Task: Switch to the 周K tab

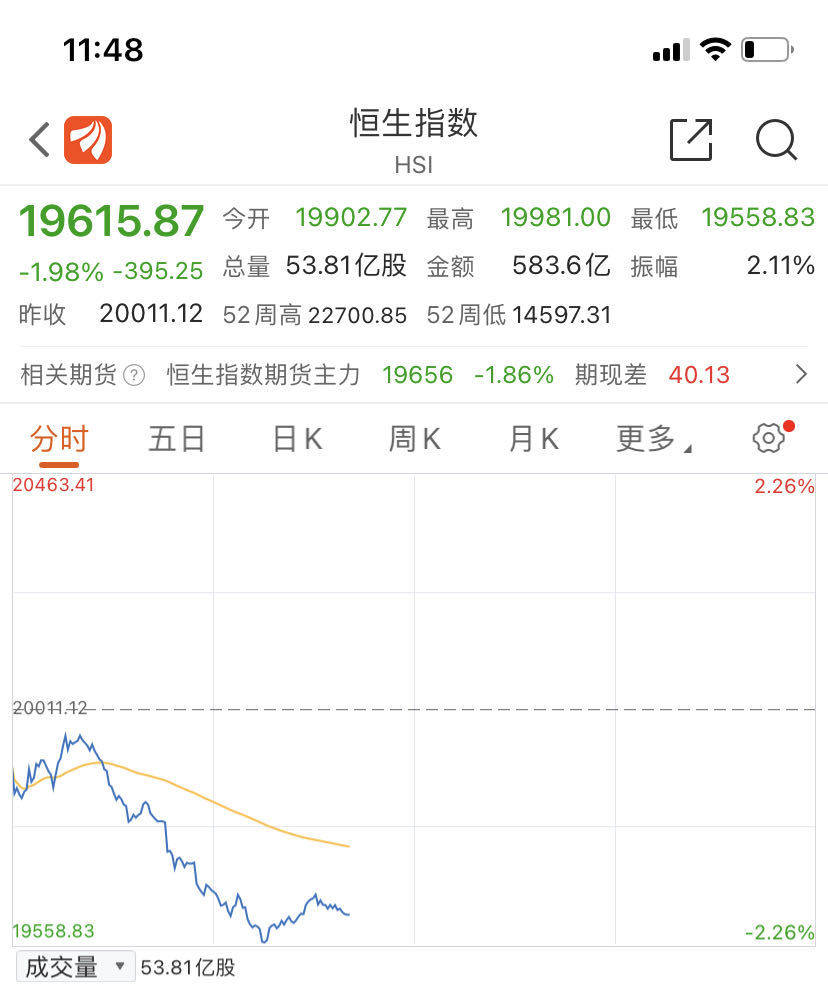Action: pos(415,439)
